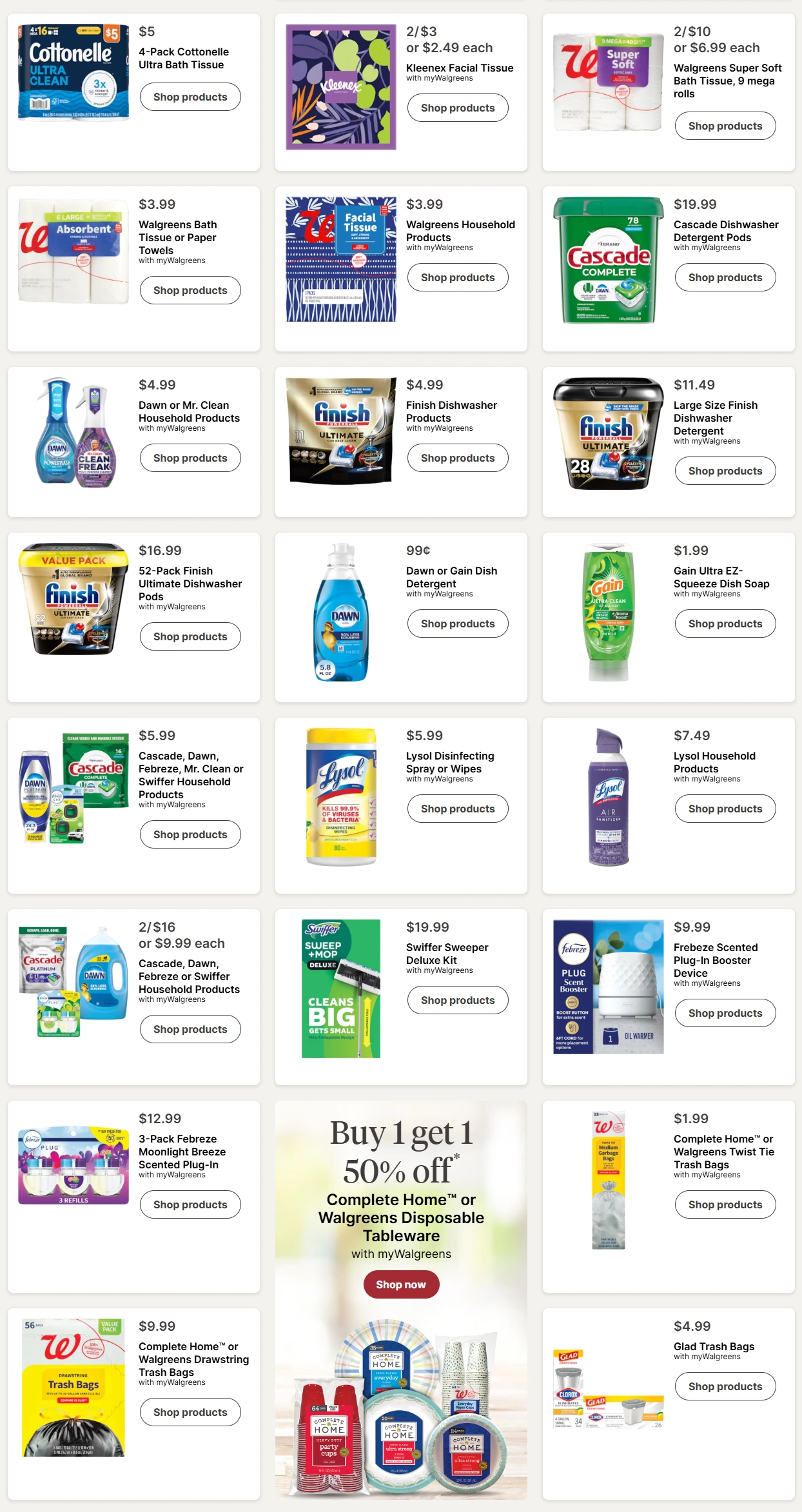Image resolution: width=802 pixels, height=1512 pixels.
Task: Shop 3-Pack Febreze Moonlight Breeze Plug-In
Action: tap(190, 1204)
